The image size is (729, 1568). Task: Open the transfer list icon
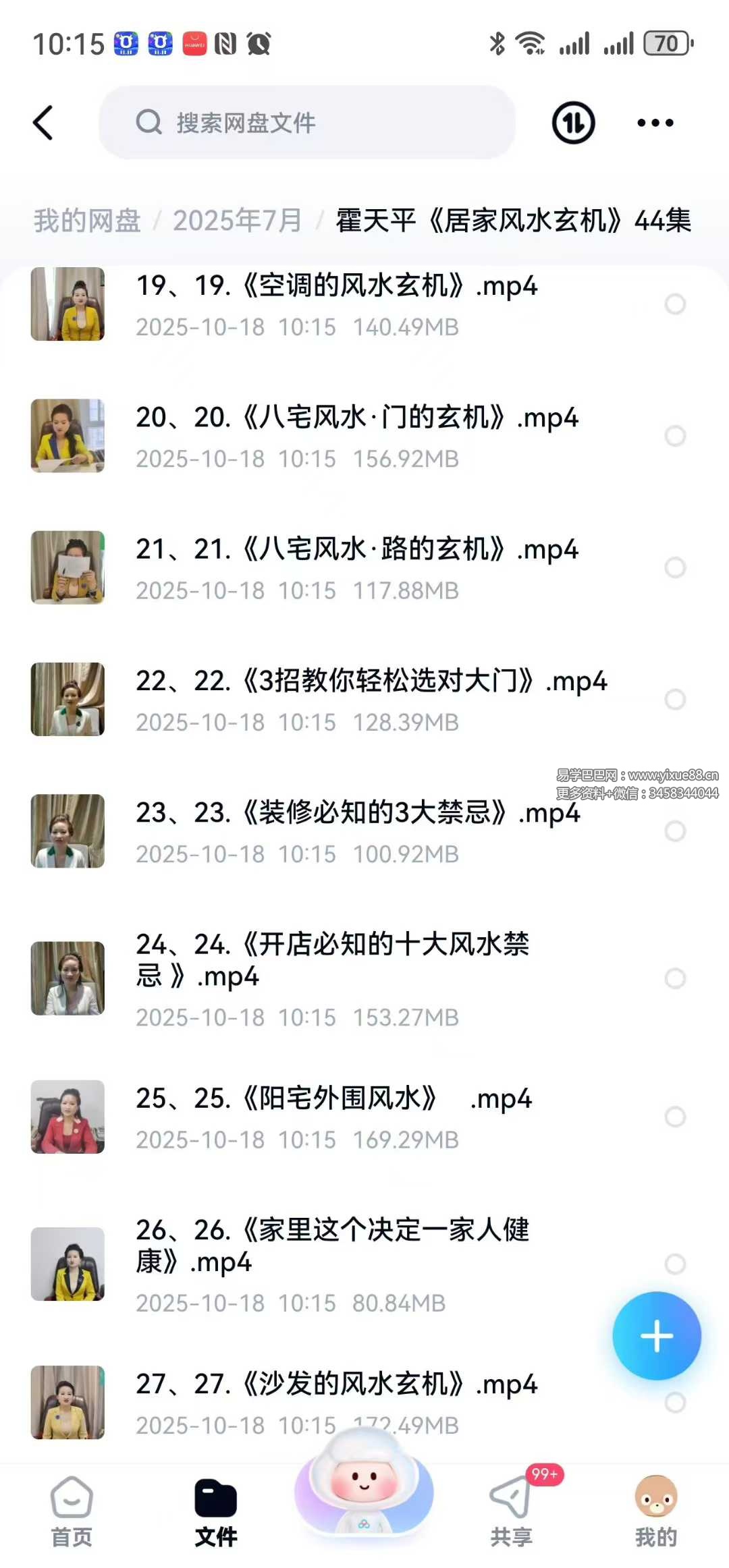(x=573, y=123)
